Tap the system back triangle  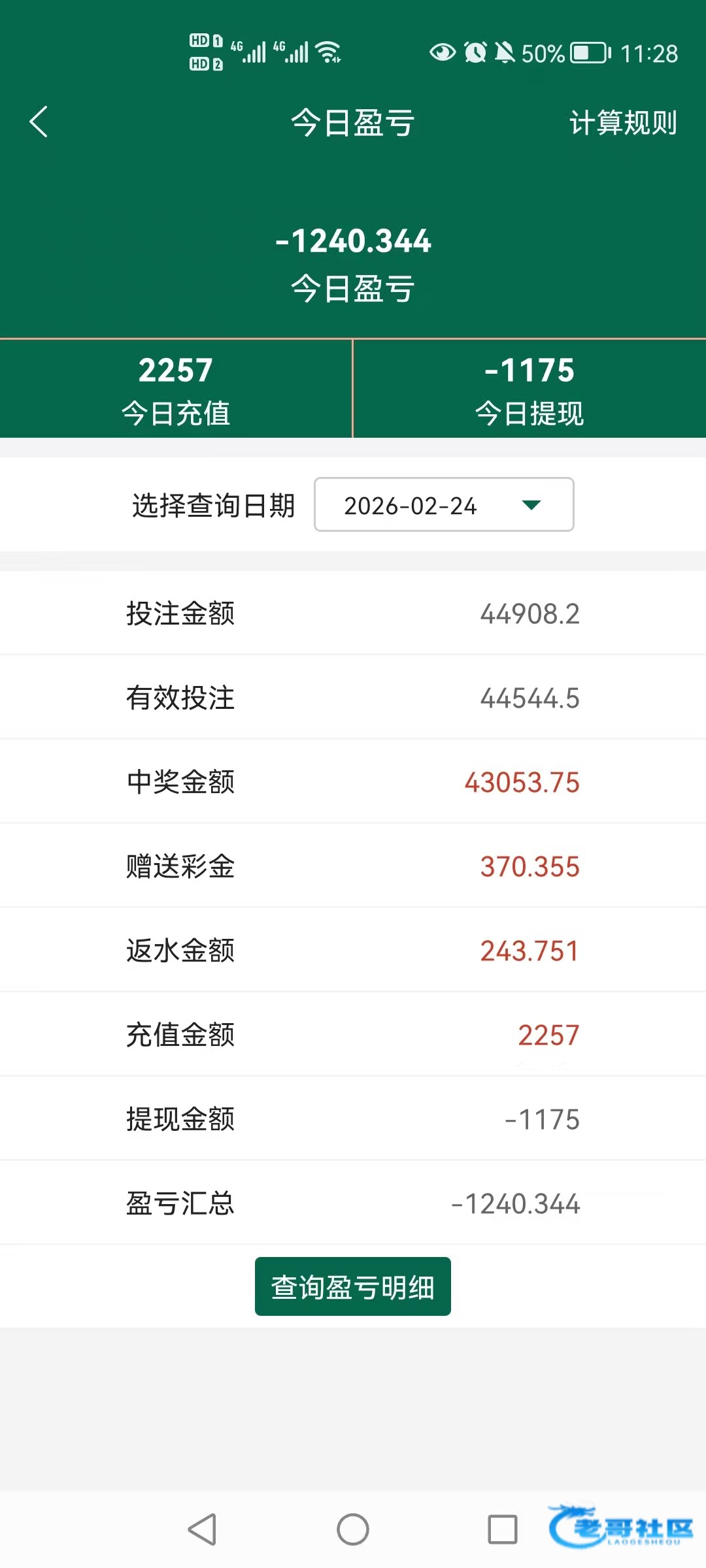[x=203, y=1529]
